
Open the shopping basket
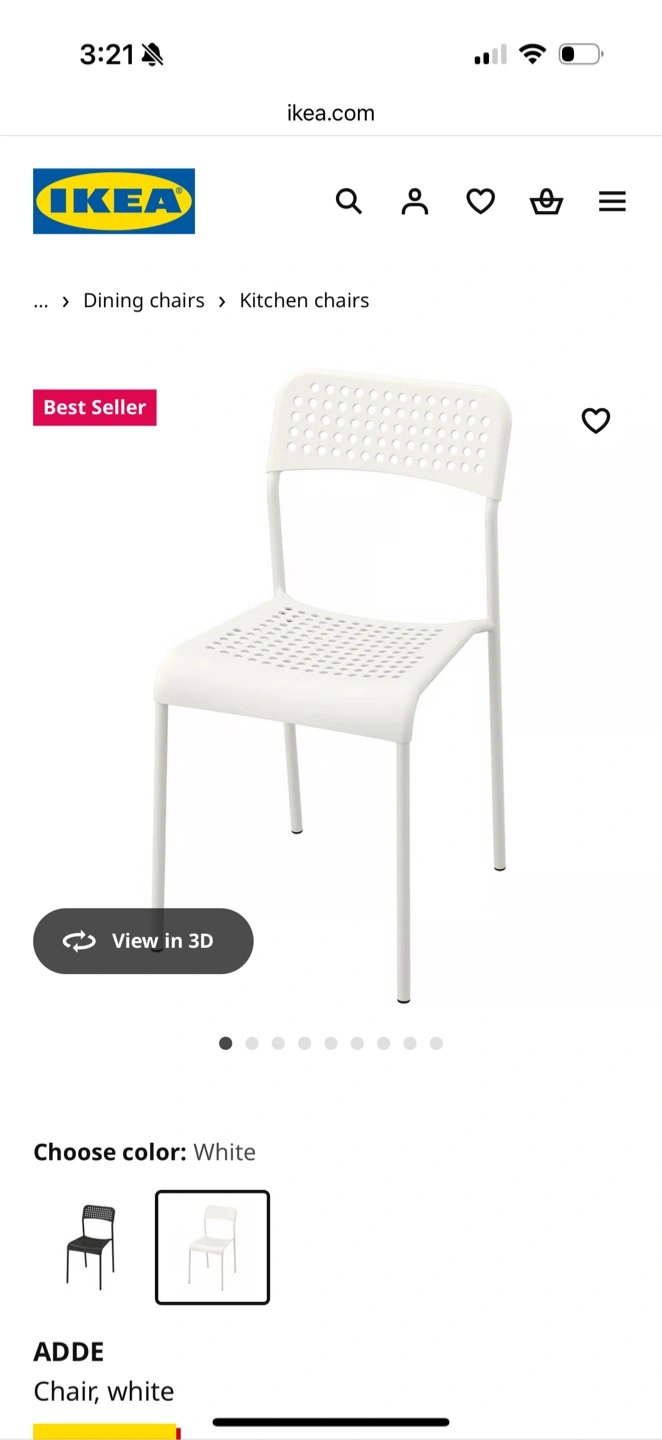[x=546, y=201]
